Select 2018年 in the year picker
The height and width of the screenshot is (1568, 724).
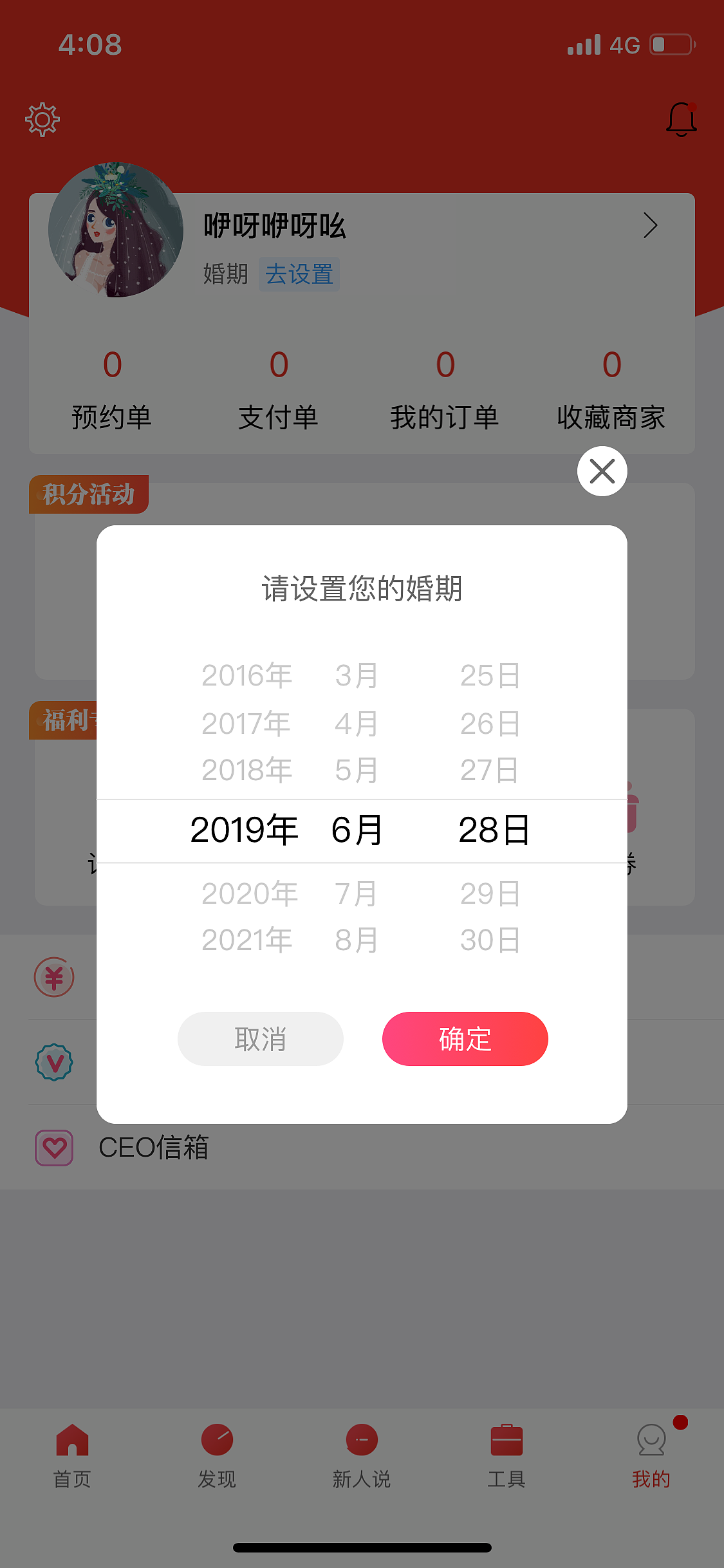(246, 770)
